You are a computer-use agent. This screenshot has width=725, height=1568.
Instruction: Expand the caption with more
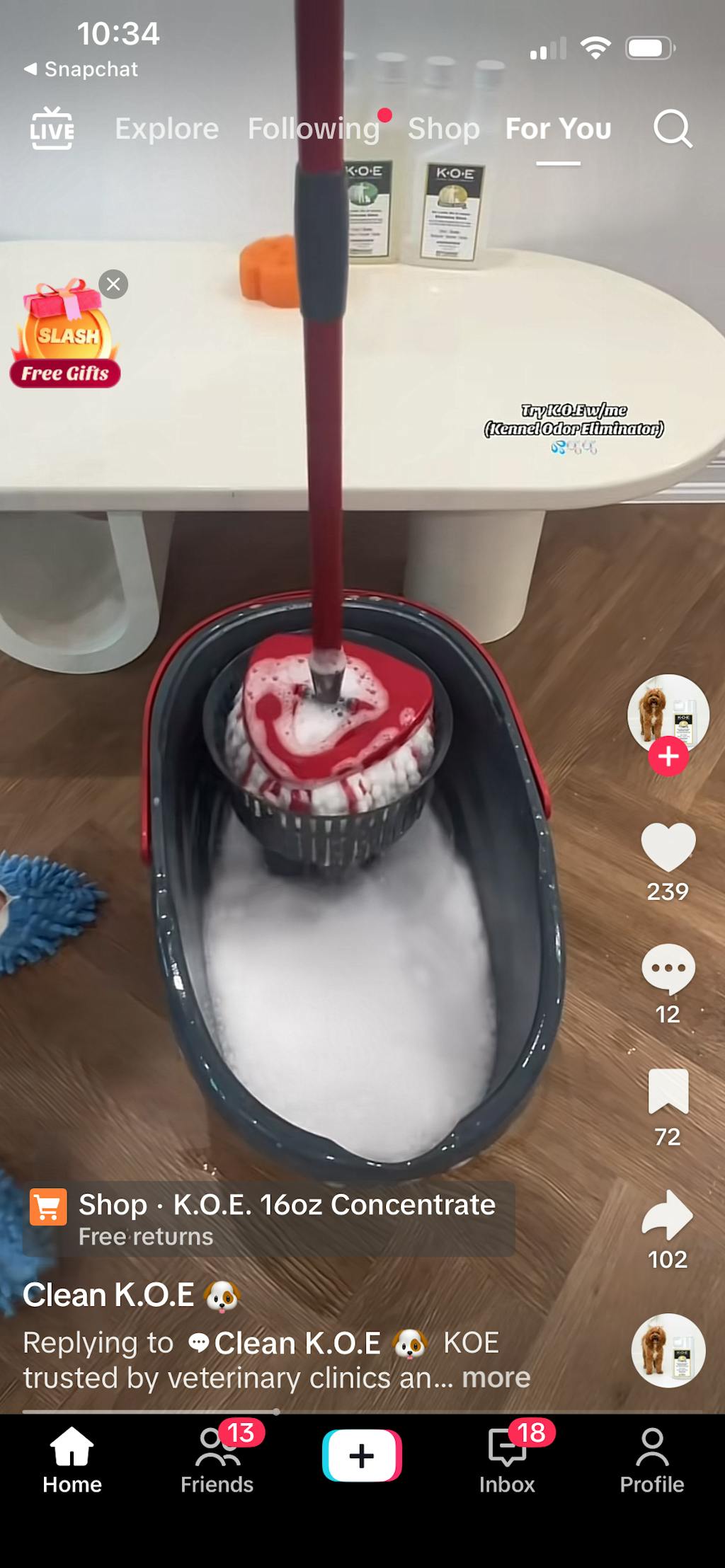[x=496, y=1378]
